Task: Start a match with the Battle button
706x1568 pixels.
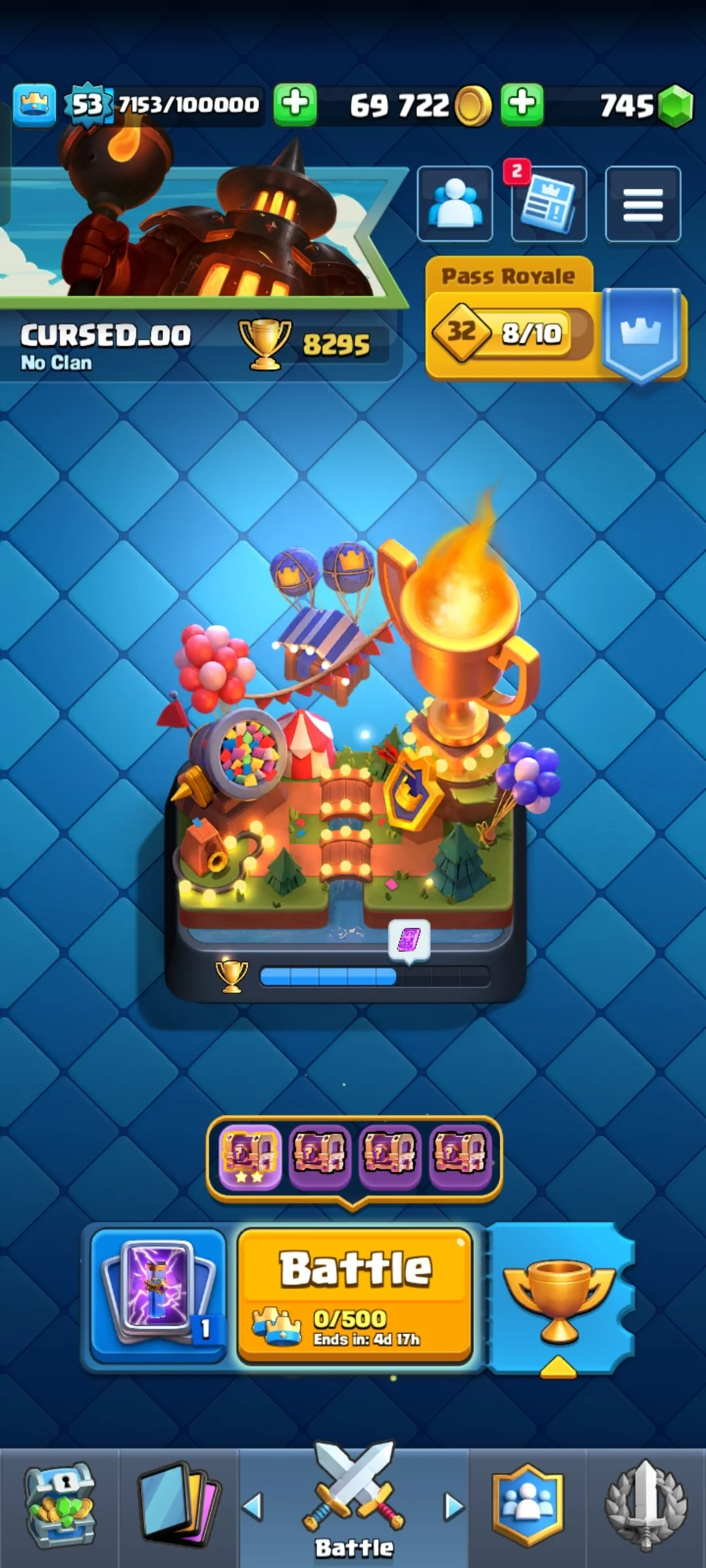Action: pos(355,1296)
